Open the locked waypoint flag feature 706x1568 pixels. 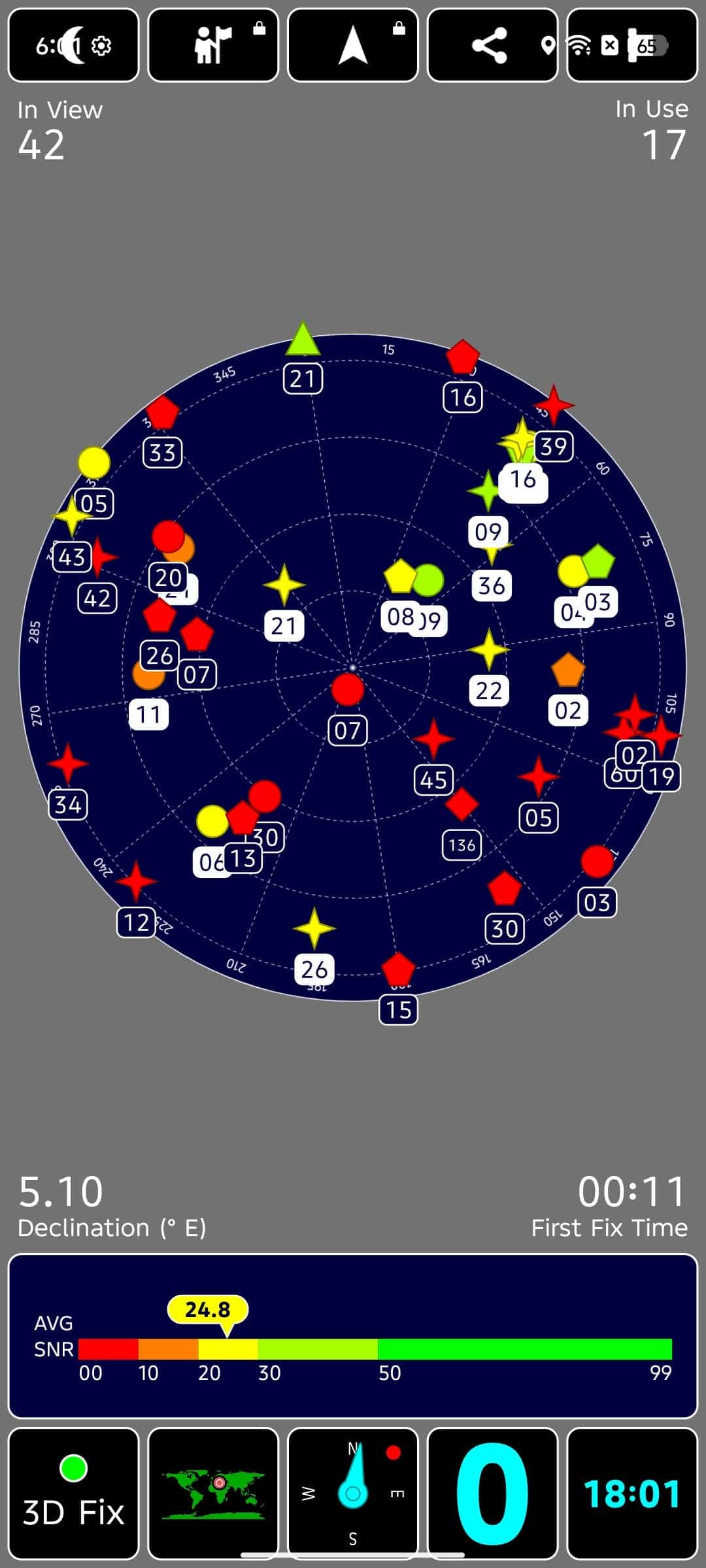click(213, 46)
